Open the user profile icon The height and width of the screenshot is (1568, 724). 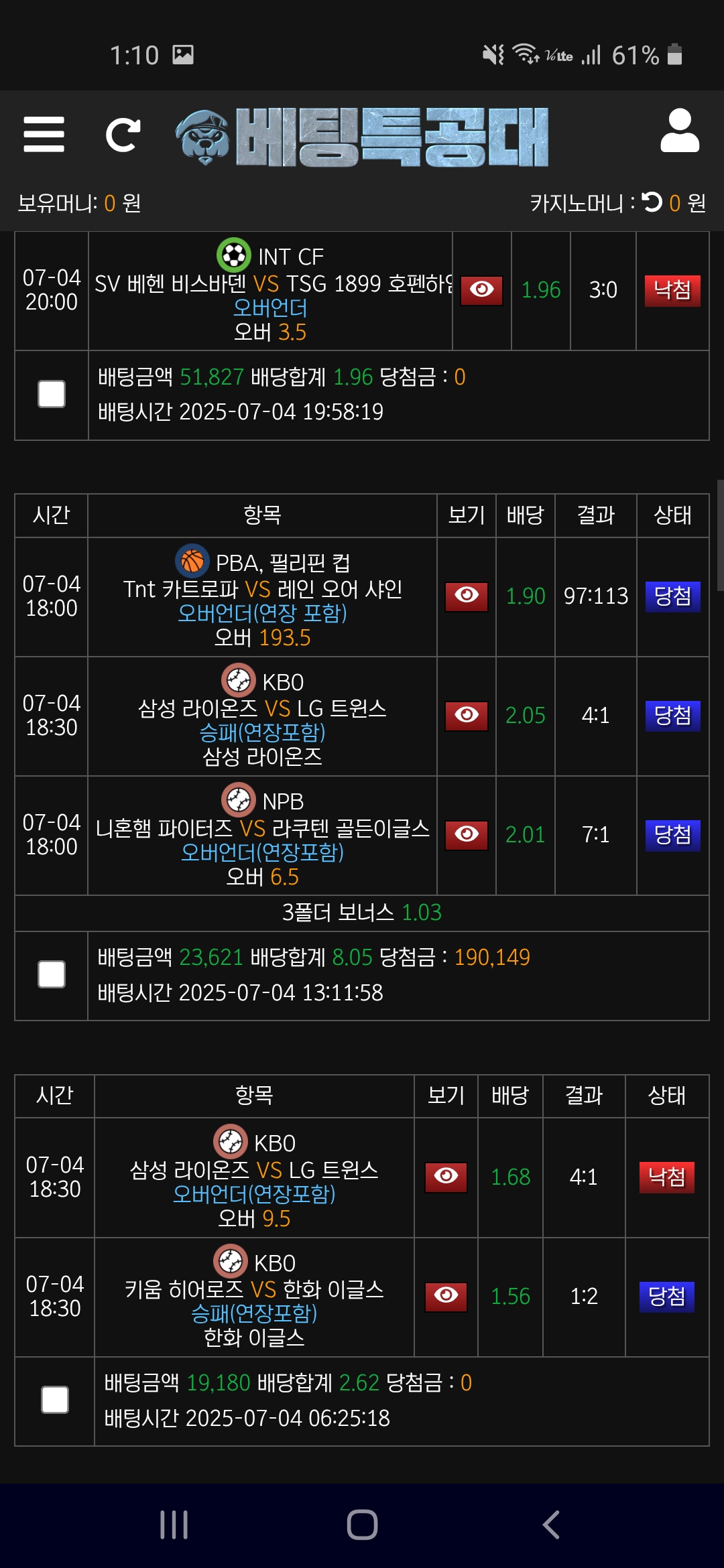pyautogui.click(x=679, y=131)
